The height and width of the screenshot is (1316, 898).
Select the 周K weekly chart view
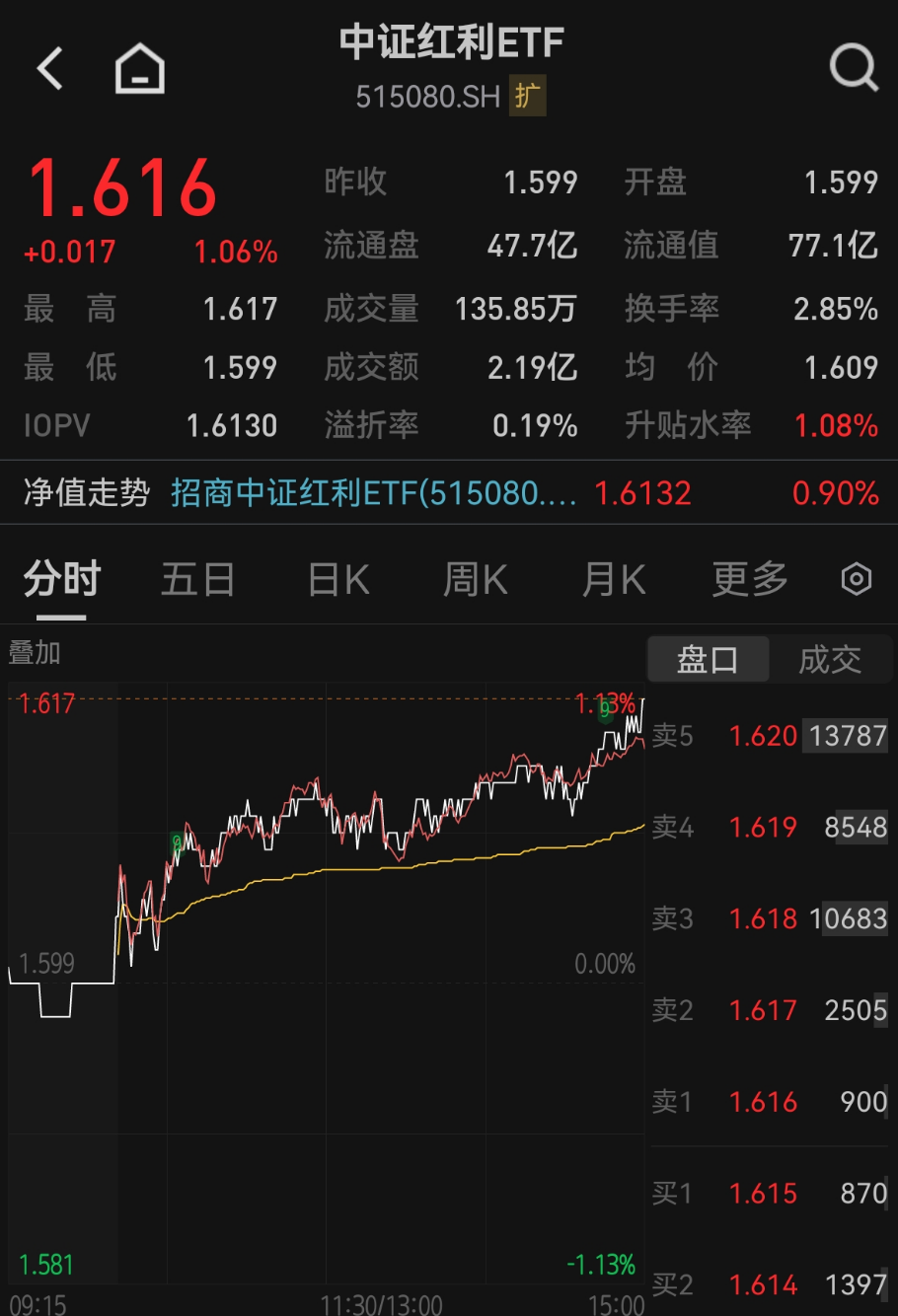pyautogui.click(x=474, y=580)
